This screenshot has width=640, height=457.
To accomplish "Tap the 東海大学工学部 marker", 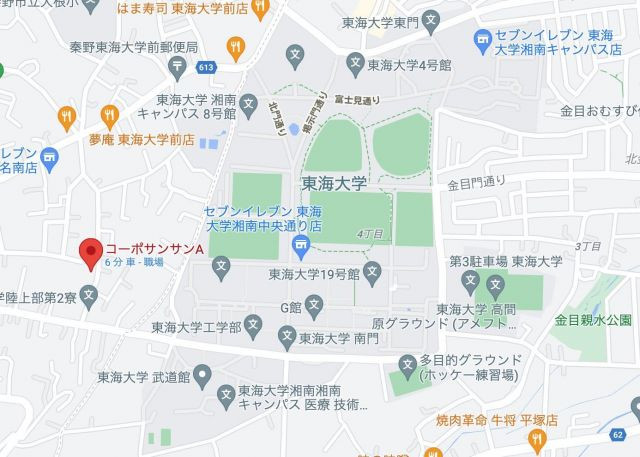I will point(254,324).
